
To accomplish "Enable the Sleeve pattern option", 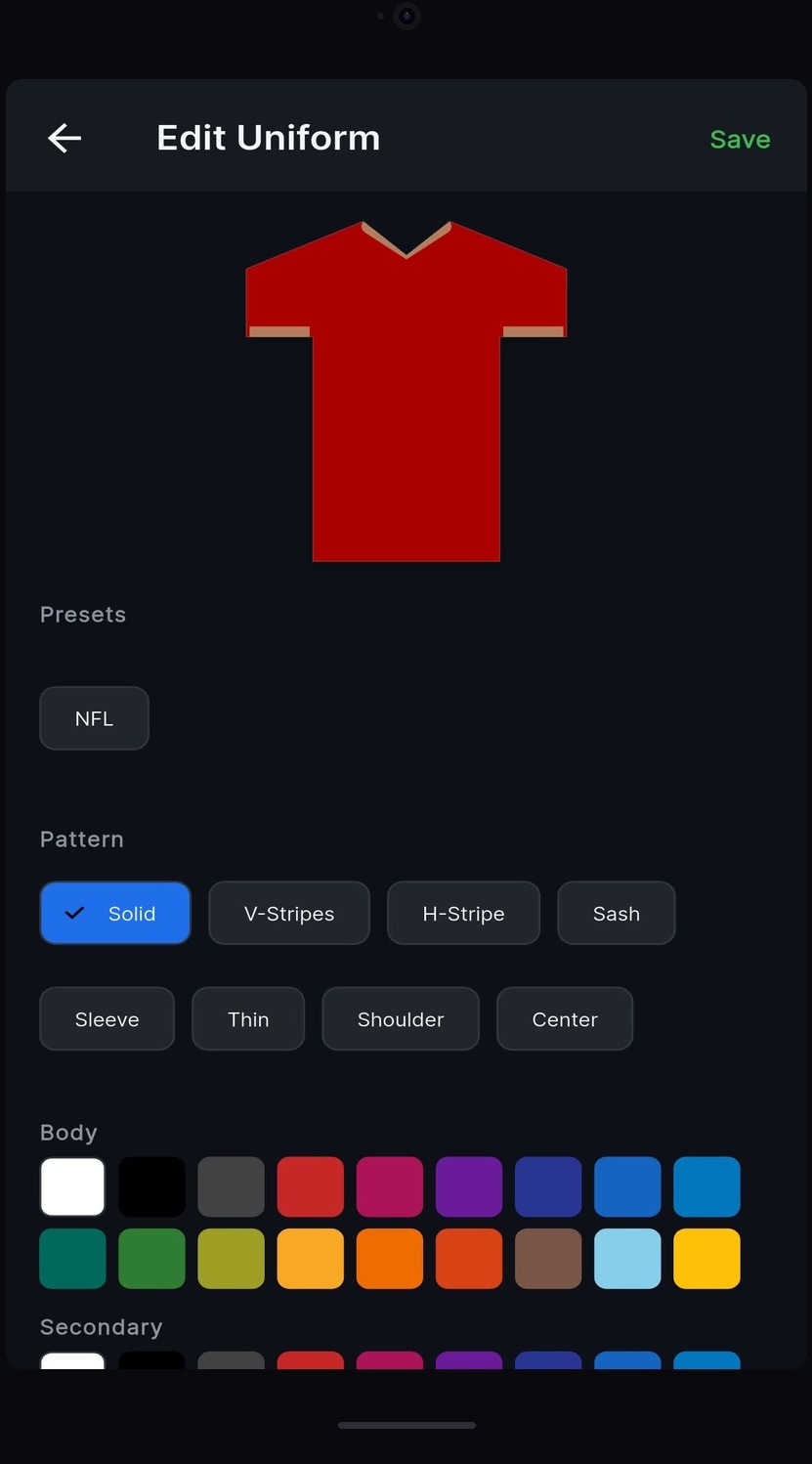I will coord(107,1018).
